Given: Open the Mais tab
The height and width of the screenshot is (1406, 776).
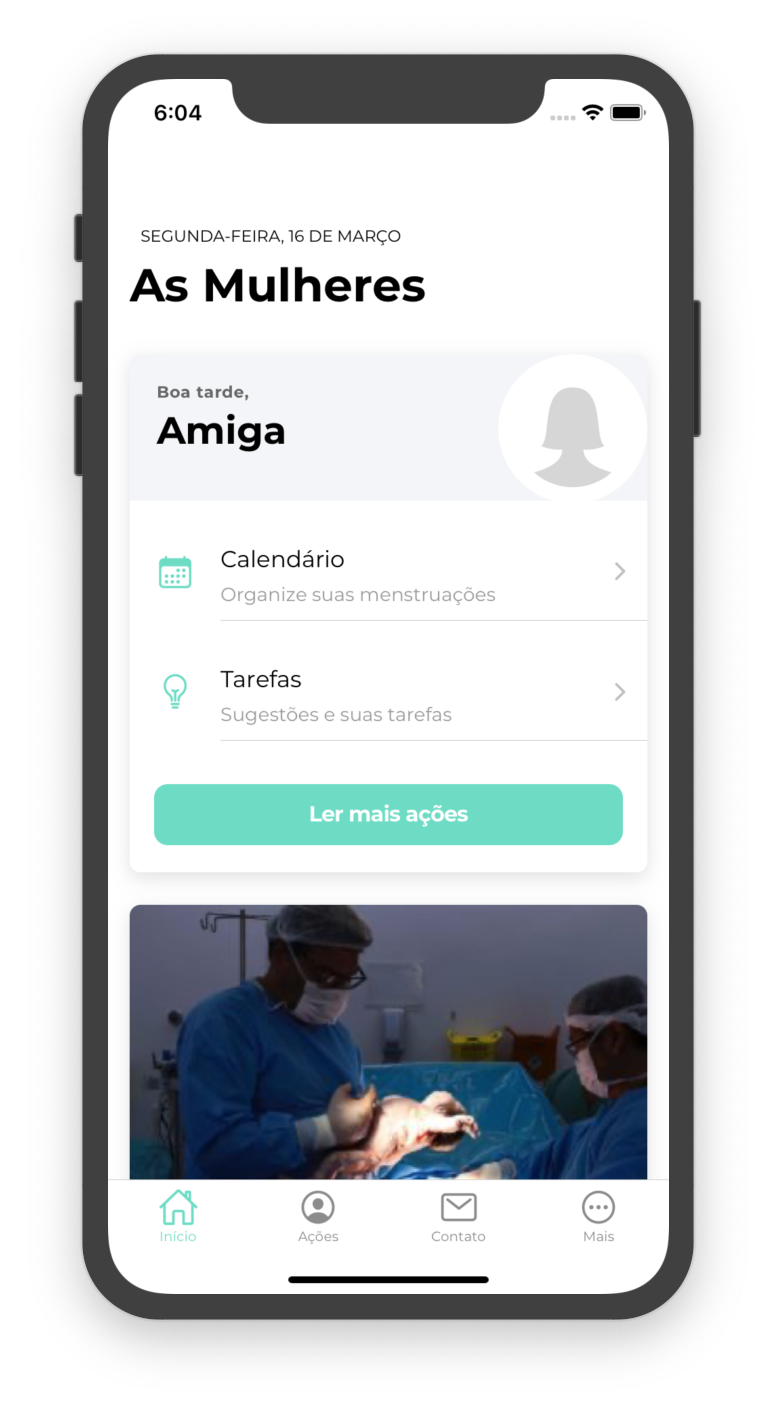Looking at the screenshot, I should point(598,1215).
